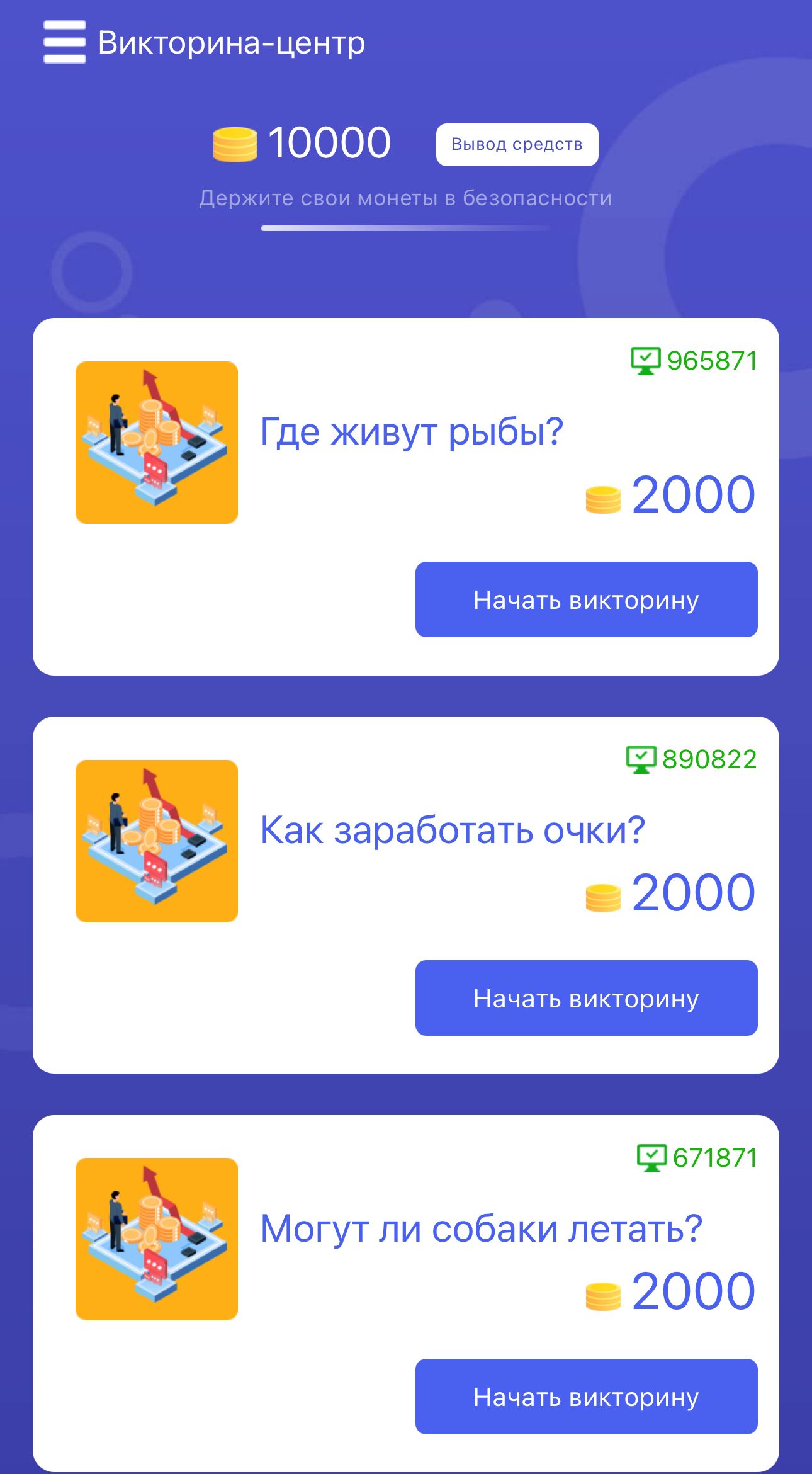This screenshot has height=1474, width=812.
Task: Start the quiz 'Где живут рыбы?'
Action: [x=585, y=599]
